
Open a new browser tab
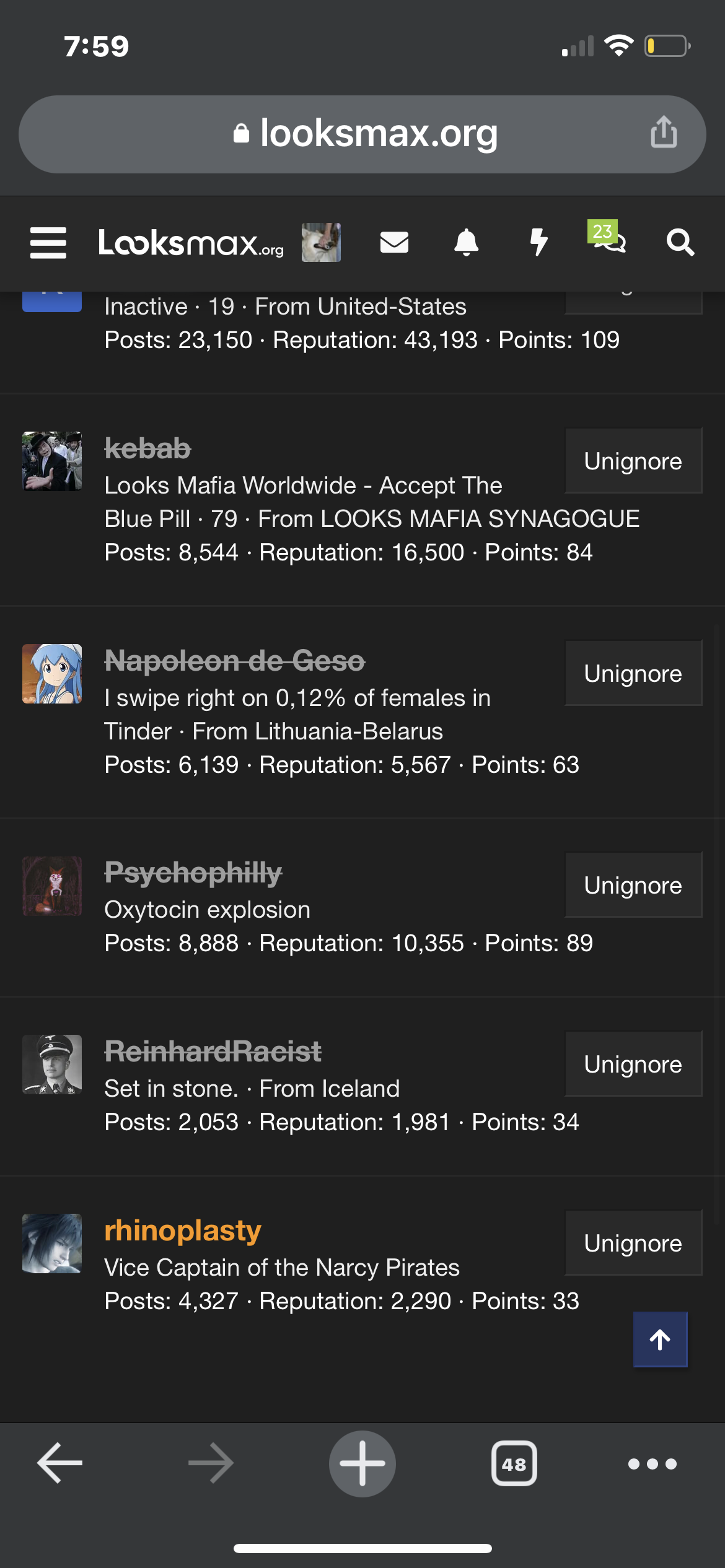362,1463
